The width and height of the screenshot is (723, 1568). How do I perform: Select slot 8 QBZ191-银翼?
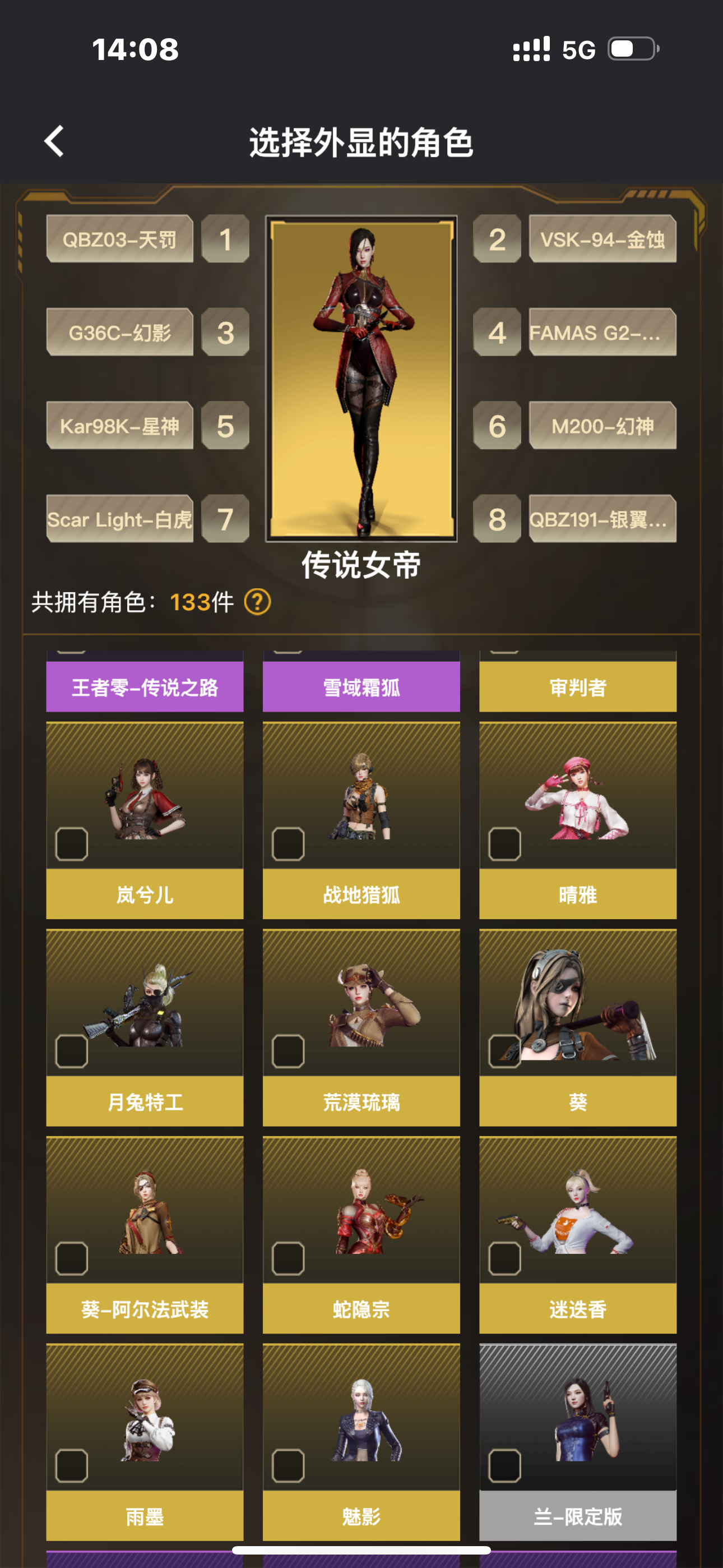602,519
